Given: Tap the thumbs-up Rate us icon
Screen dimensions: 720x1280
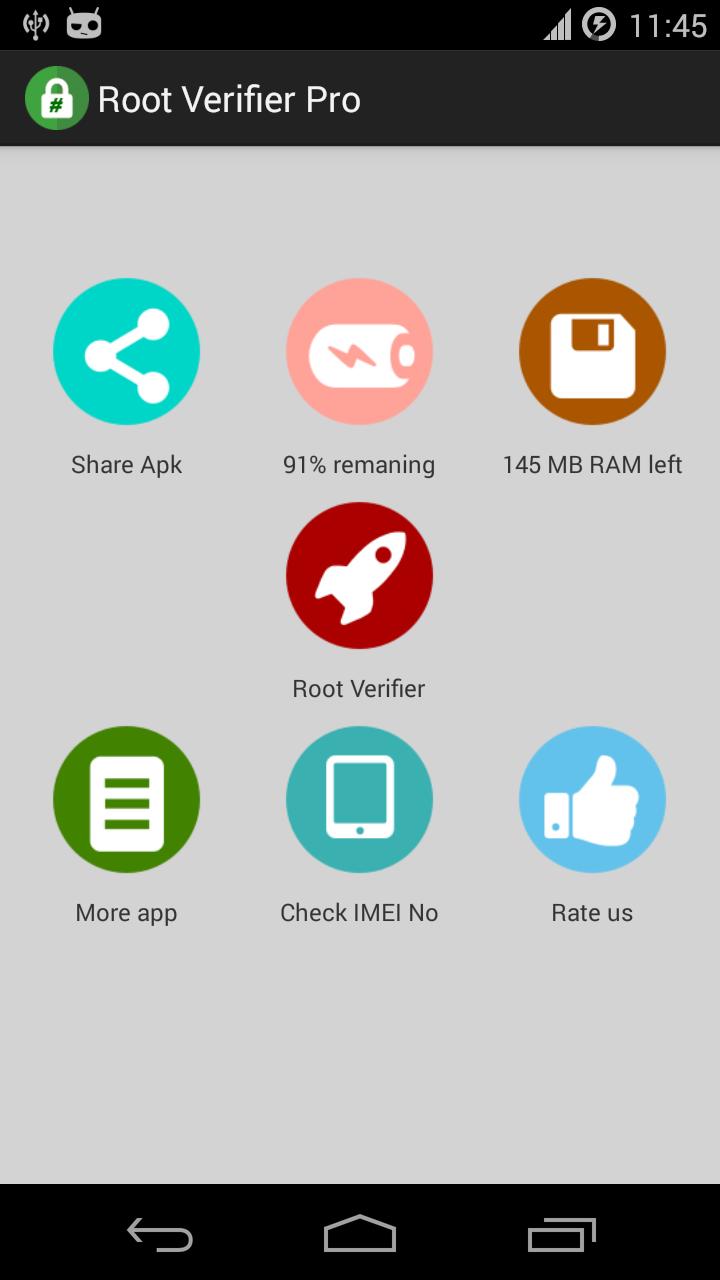Looking at the screenshot, I should pos(592,799).
